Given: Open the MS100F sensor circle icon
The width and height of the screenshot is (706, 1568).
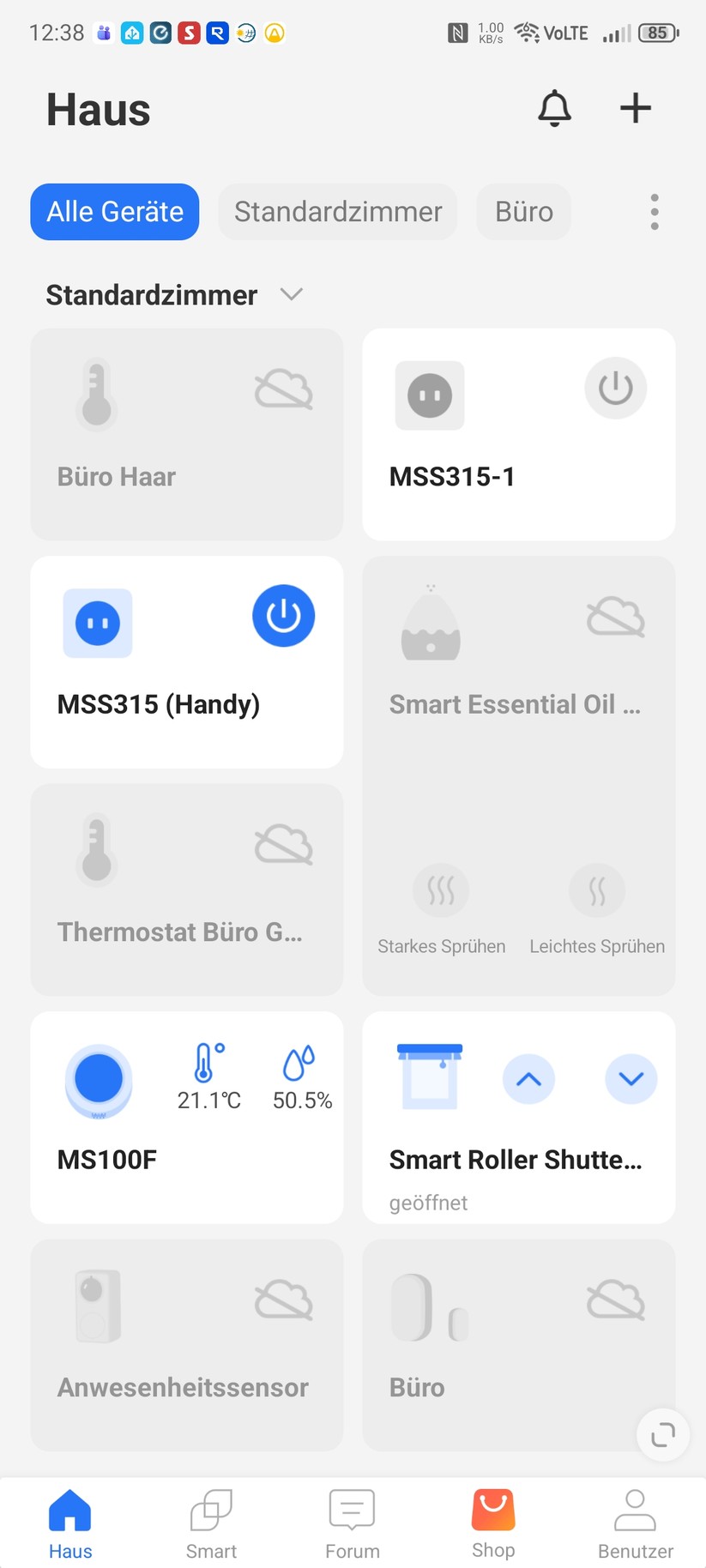Looking at the screenshot, I should coord(99,1081).
